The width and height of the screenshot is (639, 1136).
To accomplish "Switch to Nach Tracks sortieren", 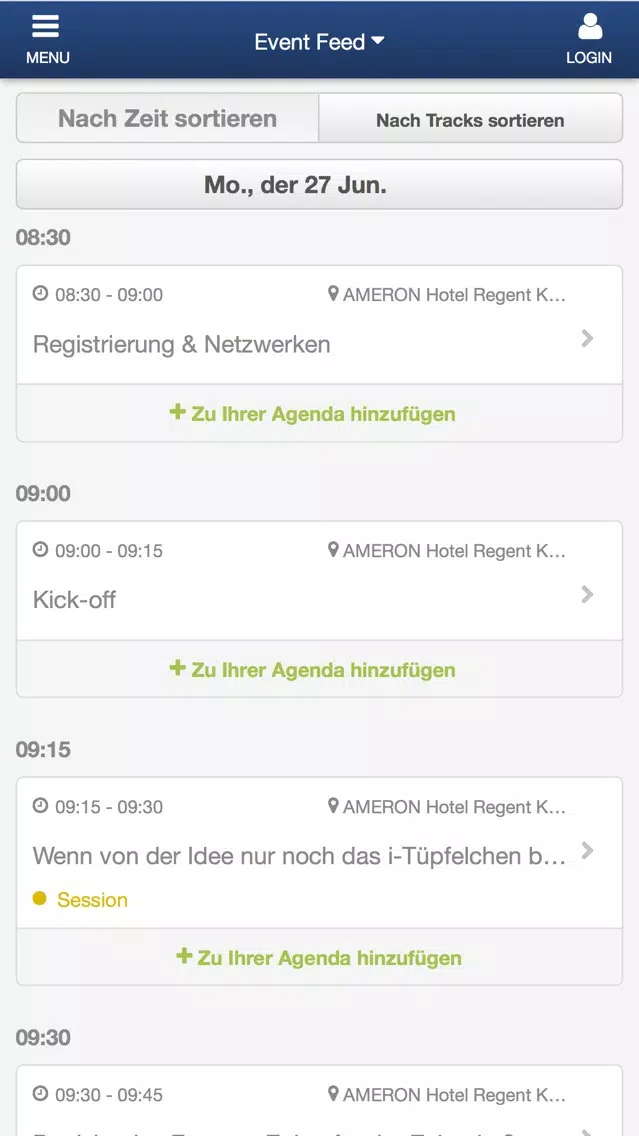I will (470, 118).
